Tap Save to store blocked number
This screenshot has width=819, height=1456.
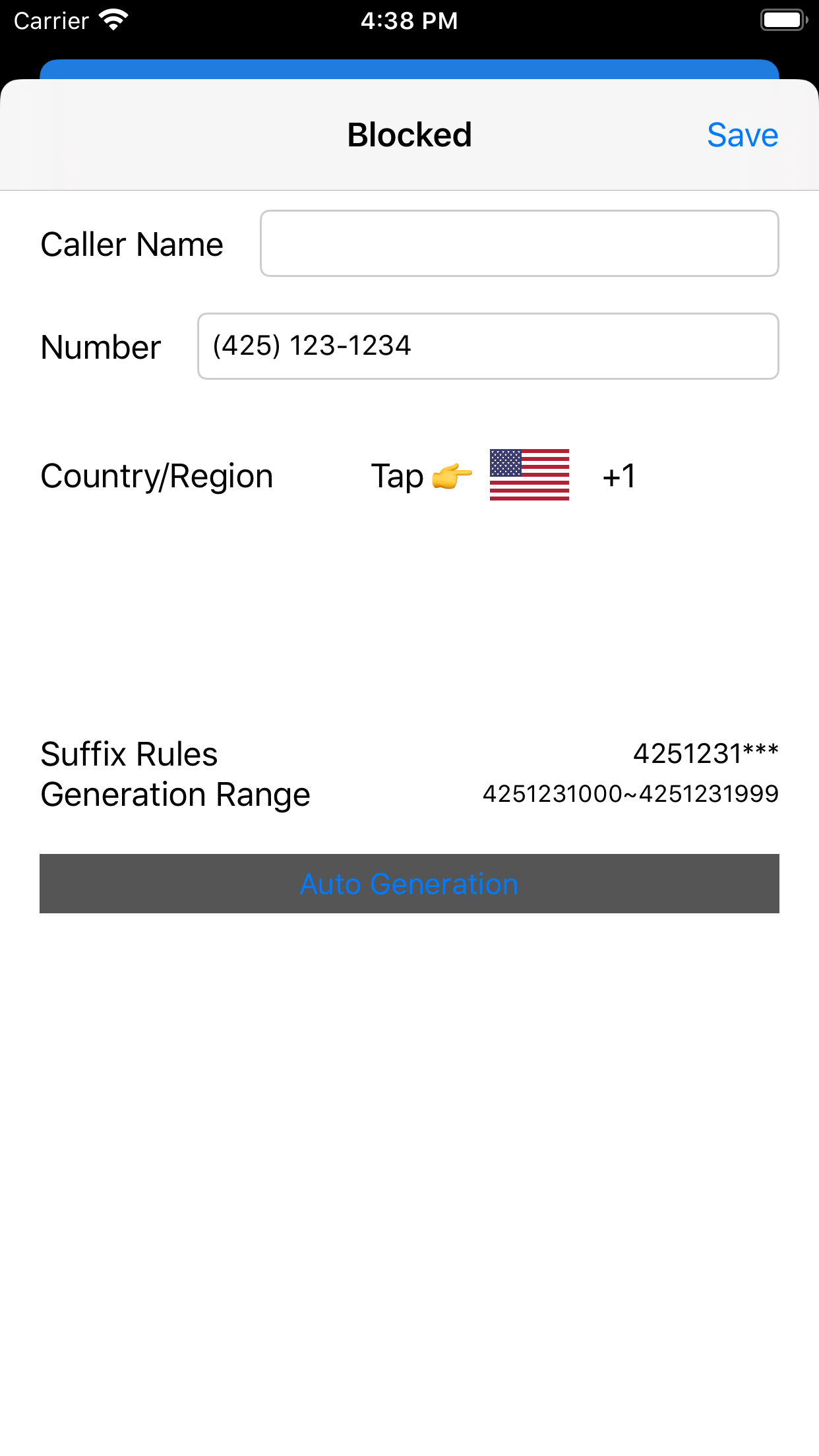743,135
